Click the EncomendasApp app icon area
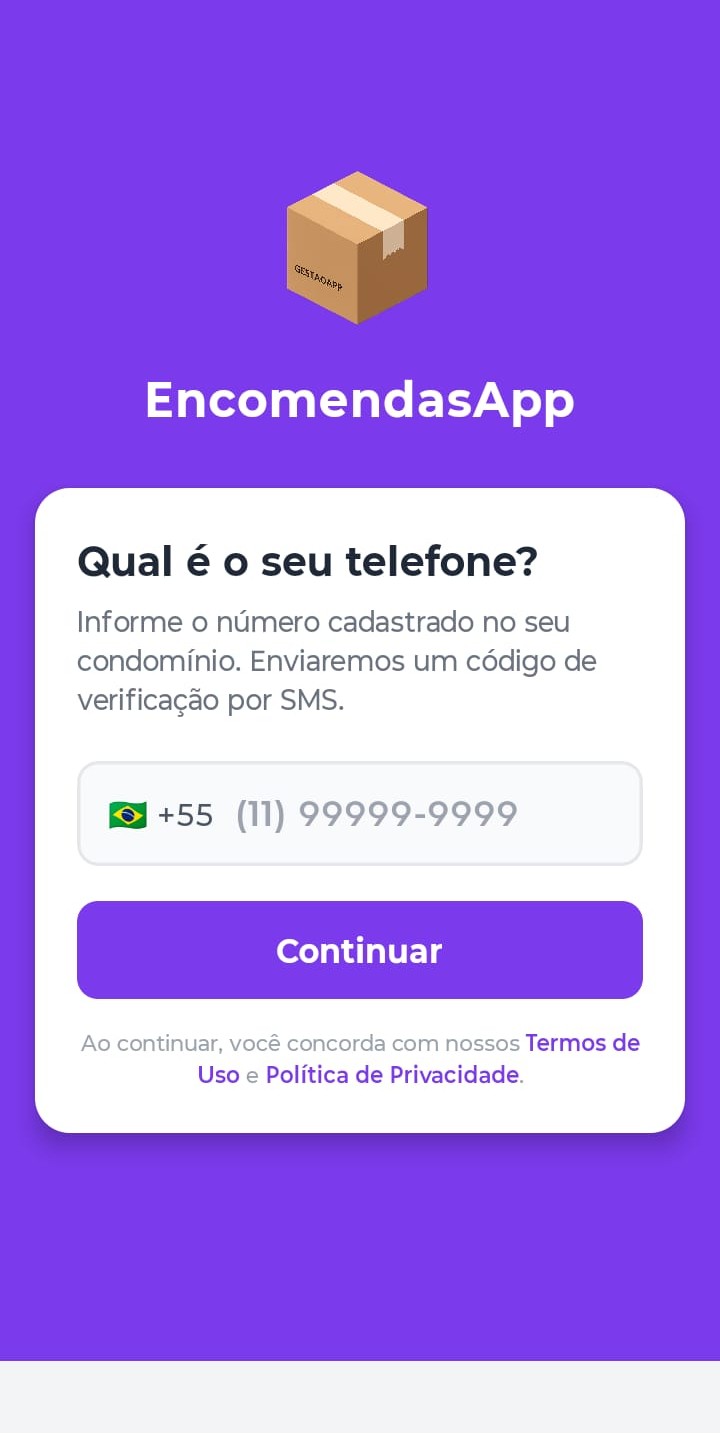The image size is (720, 1433). click(357, 247)
